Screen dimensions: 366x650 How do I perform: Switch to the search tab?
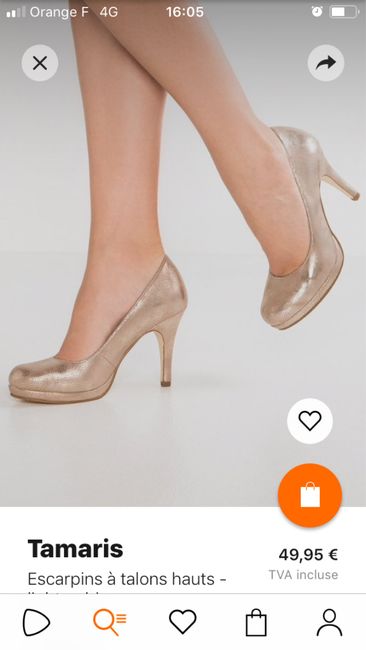click(x=110, y=622)
